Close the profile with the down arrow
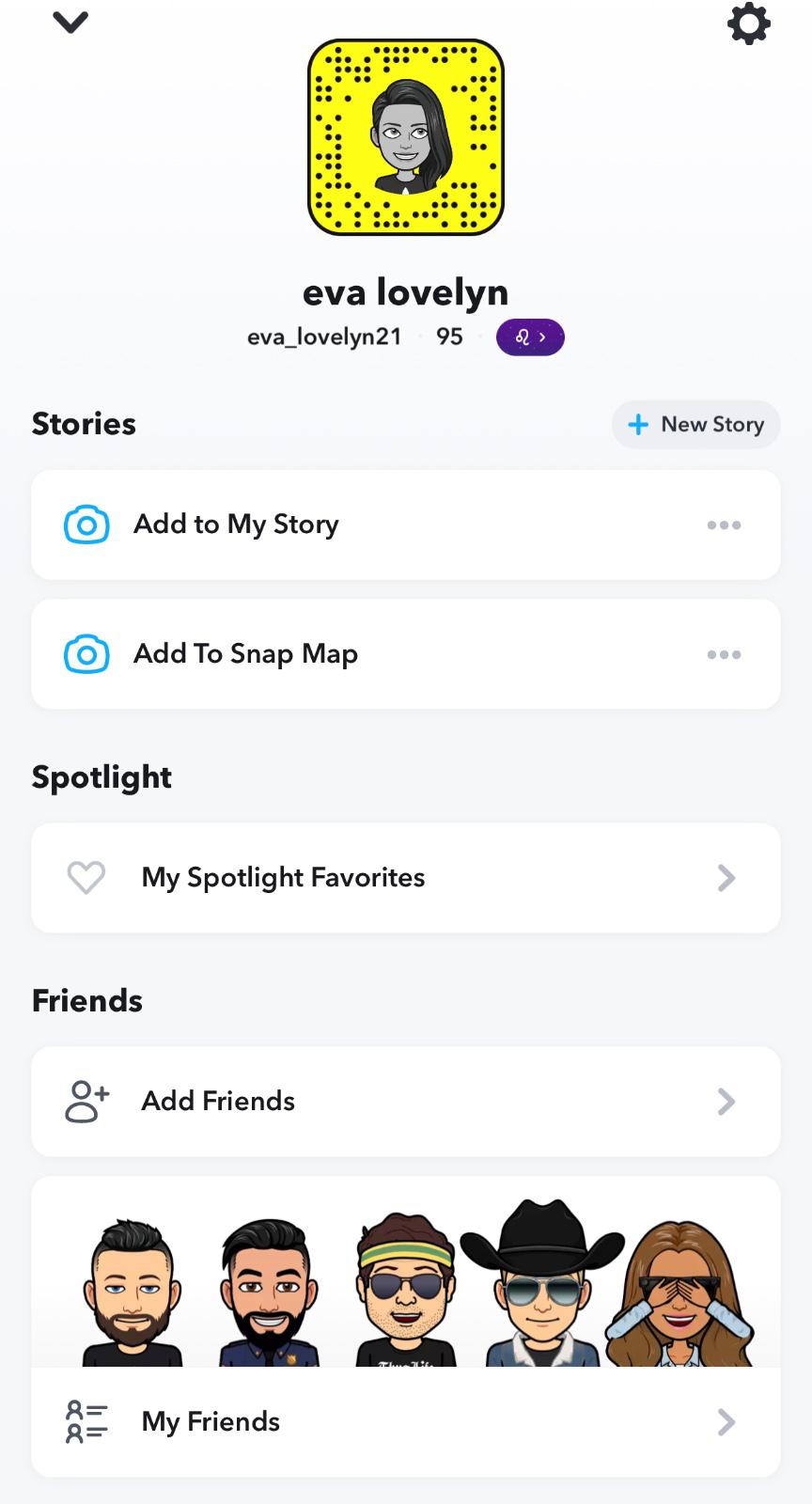 coord(70,23)
